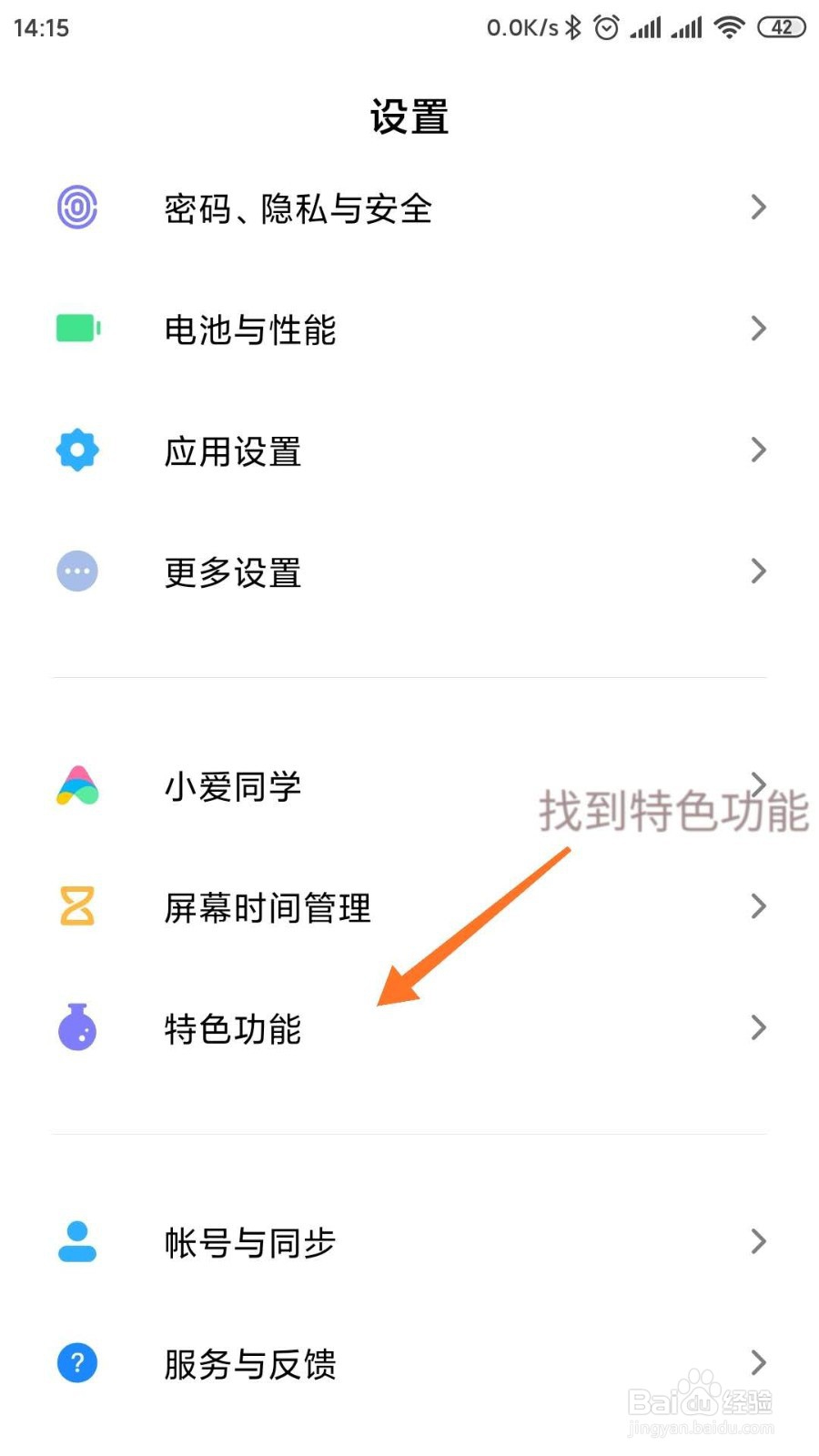Expand 应用设置 using its chevron arrow

[x=758, y=450]
